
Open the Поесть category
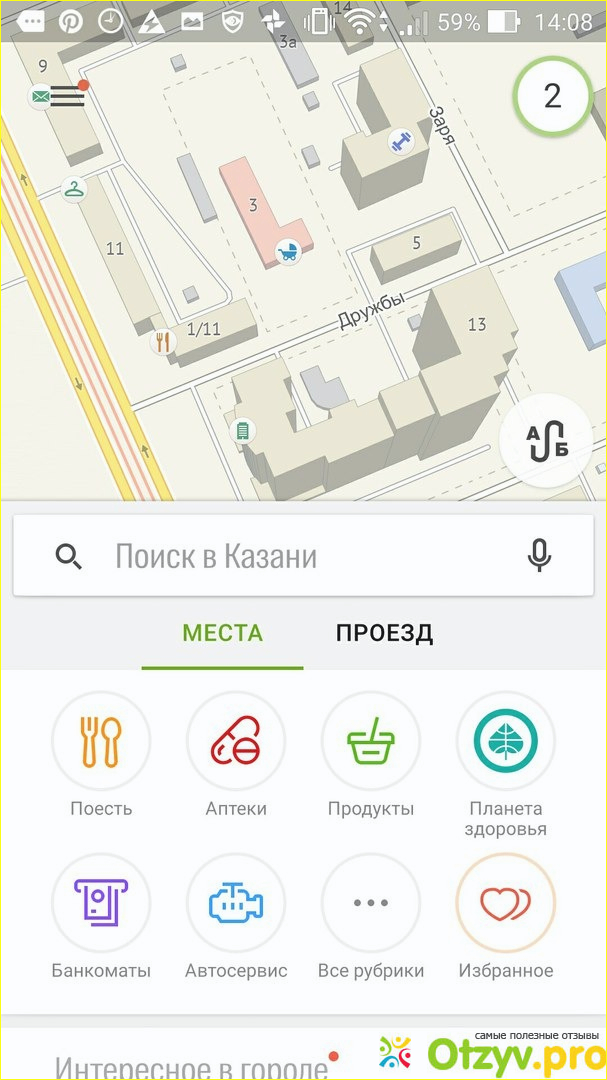101,741
